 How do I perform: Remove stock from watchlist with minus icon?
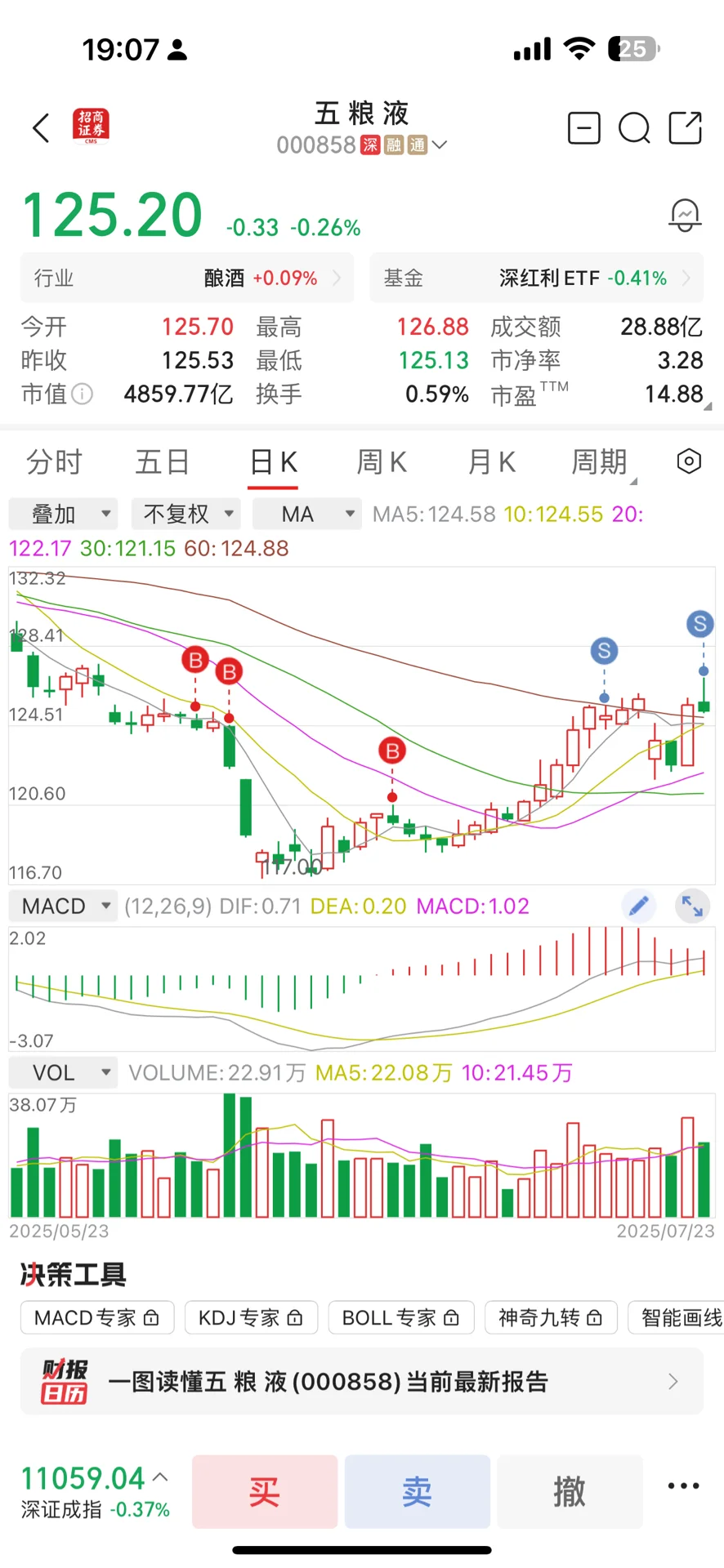[583, 128]
